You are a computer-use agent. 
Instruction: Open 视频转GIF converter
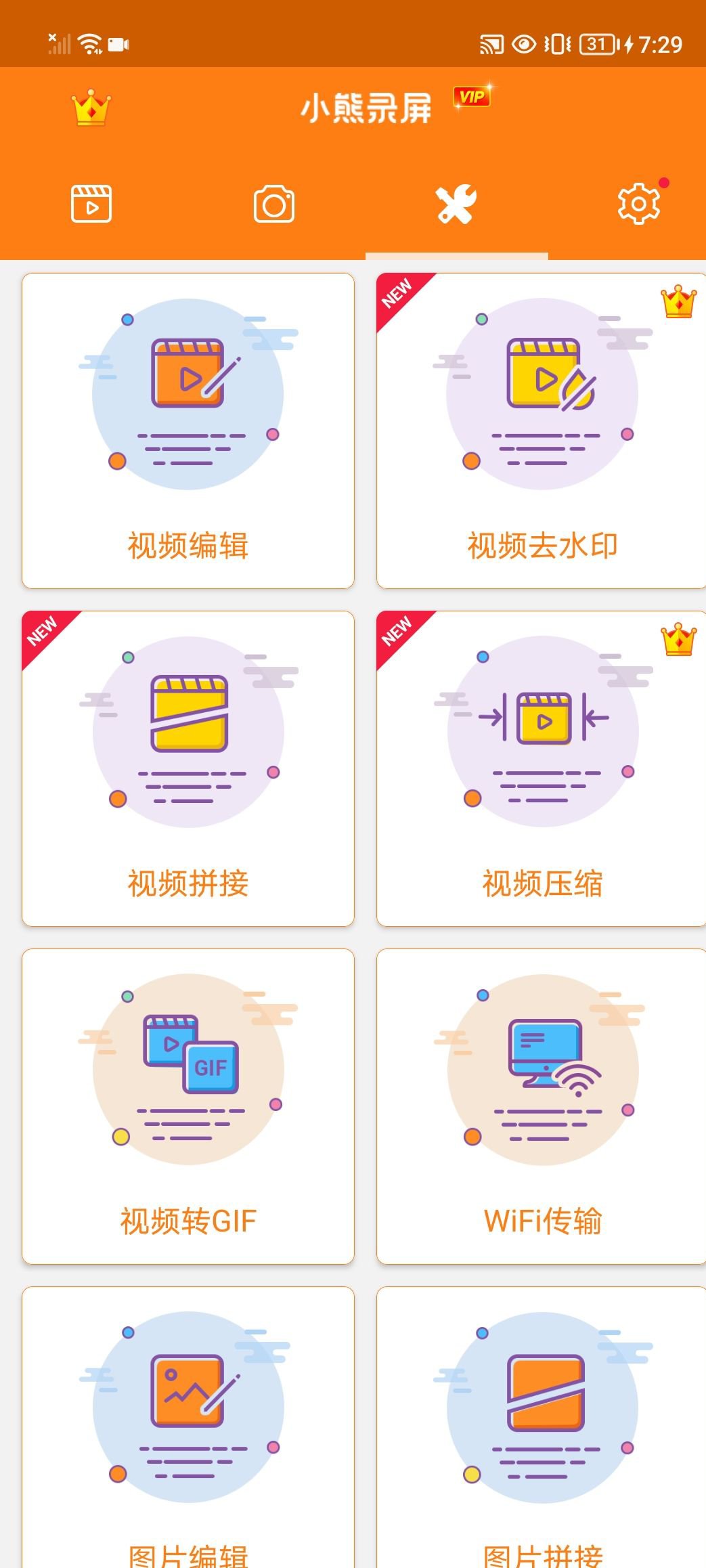pos(188,1106)
